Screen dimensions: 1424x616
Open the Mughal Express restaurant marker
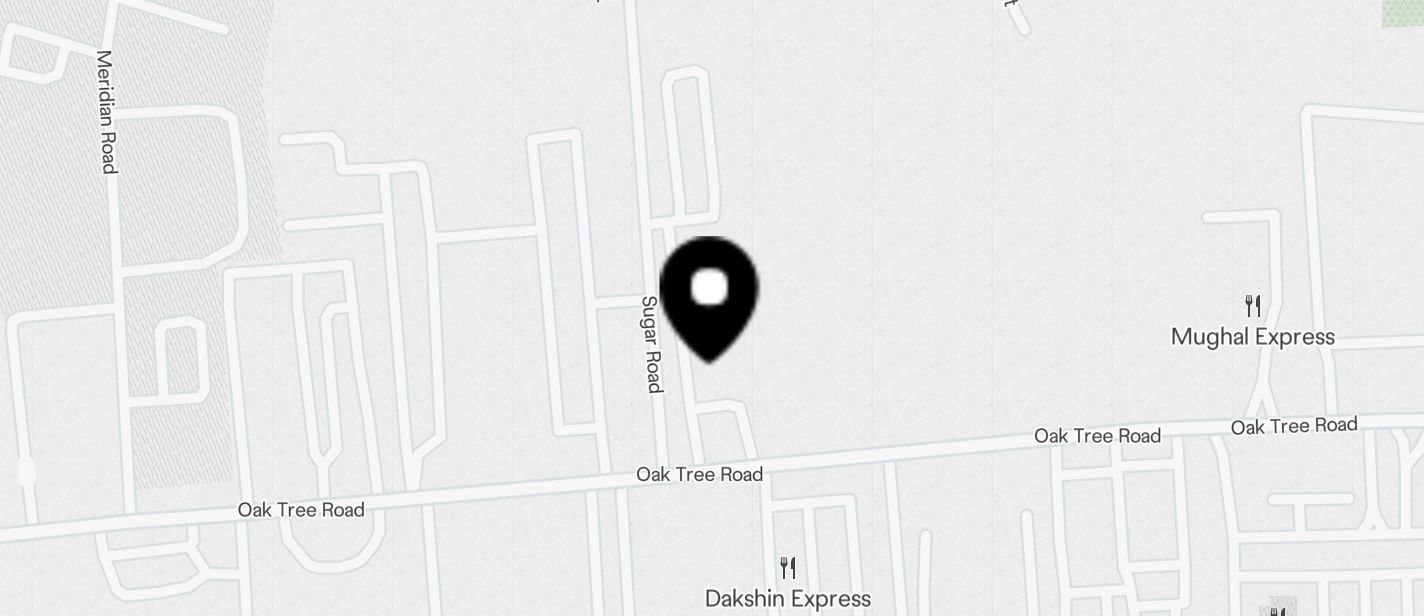(1252, 306)
